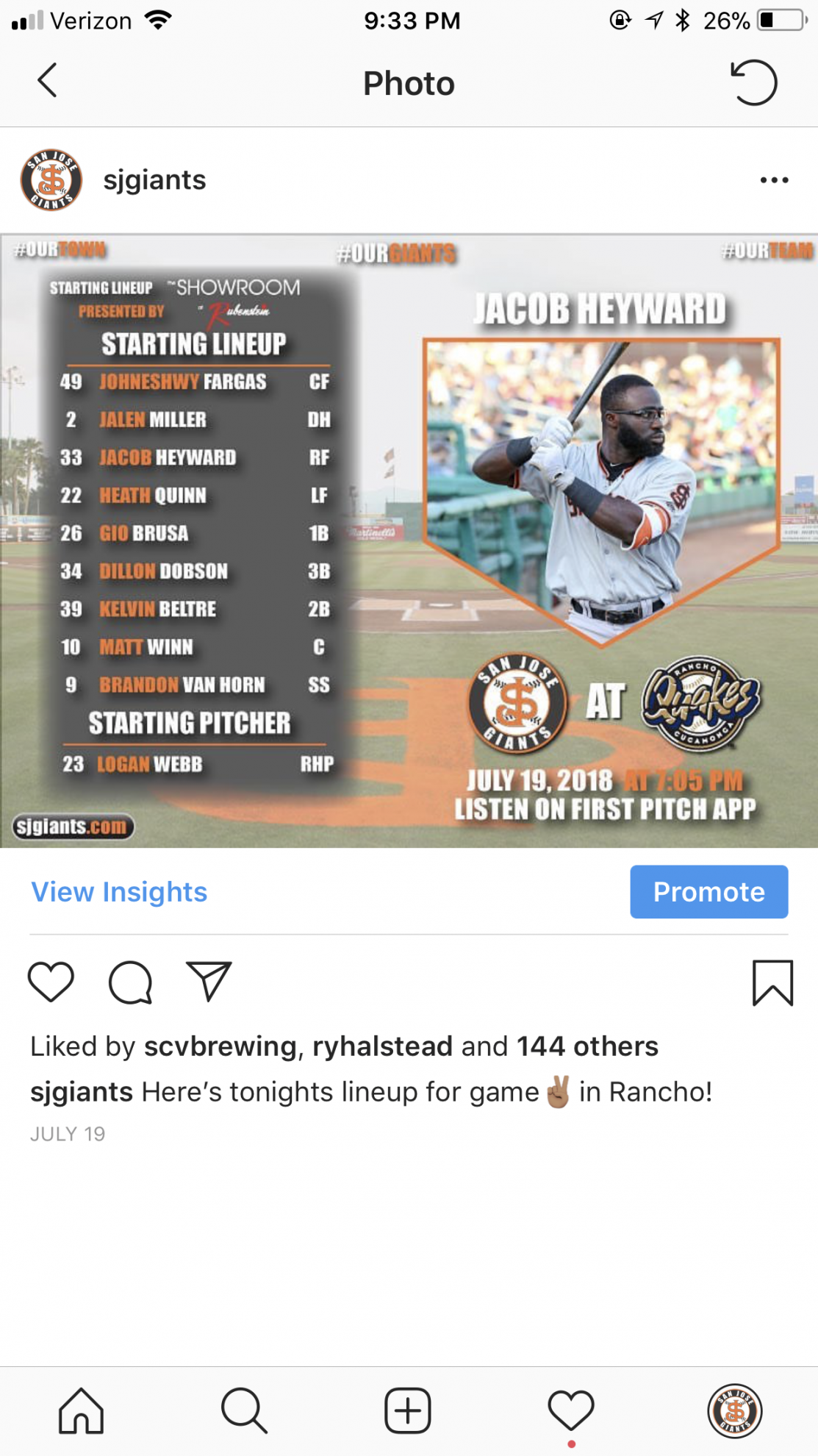Open the three-dot post options menu

[x=774, y=180]
